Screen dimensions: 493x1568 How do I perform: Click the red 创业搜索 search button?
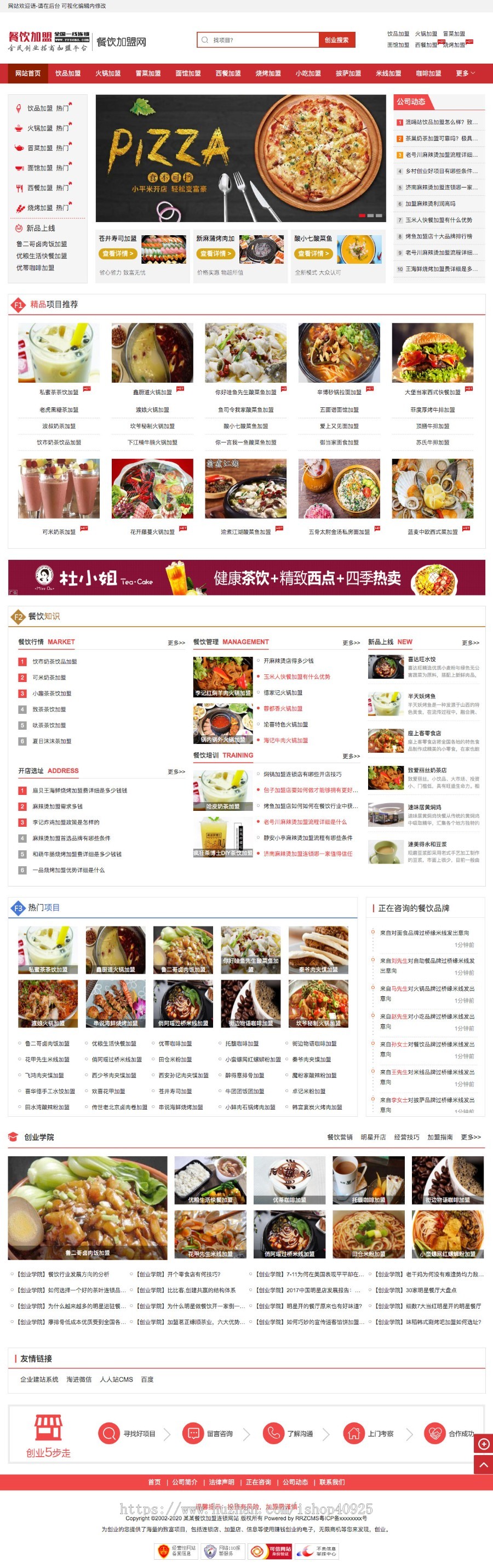click(x=336, y=40)
